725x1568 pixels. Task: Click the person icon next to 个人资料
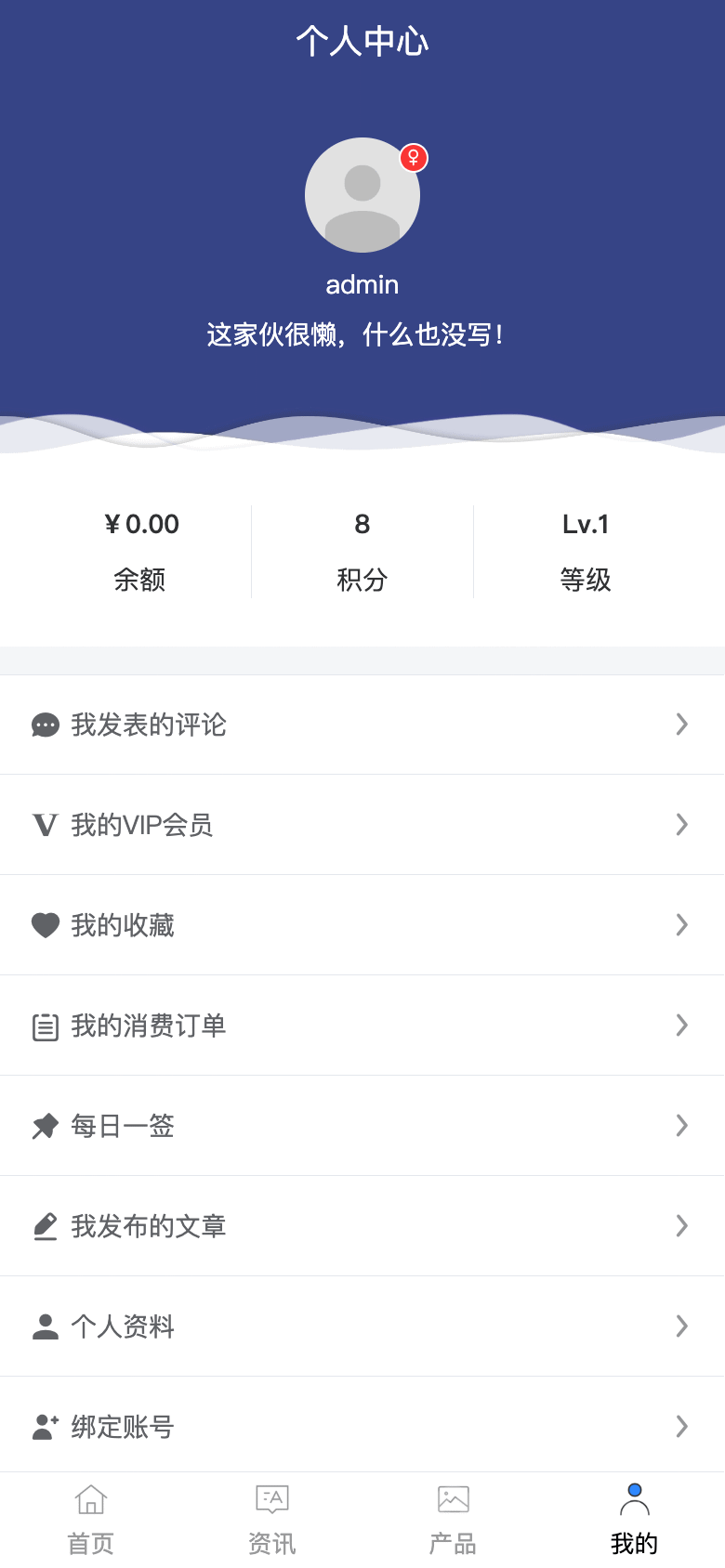pos(45,1326)
